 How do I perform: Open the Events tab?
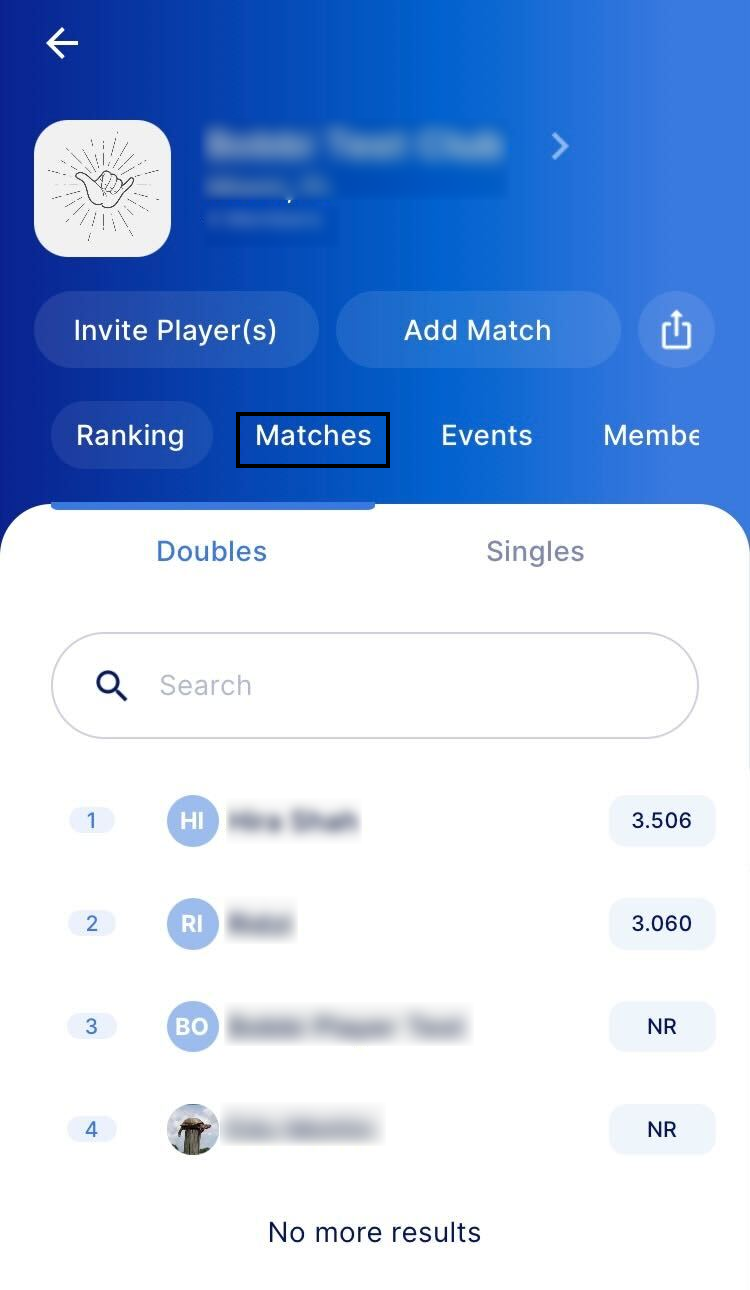tap(487, 436)
